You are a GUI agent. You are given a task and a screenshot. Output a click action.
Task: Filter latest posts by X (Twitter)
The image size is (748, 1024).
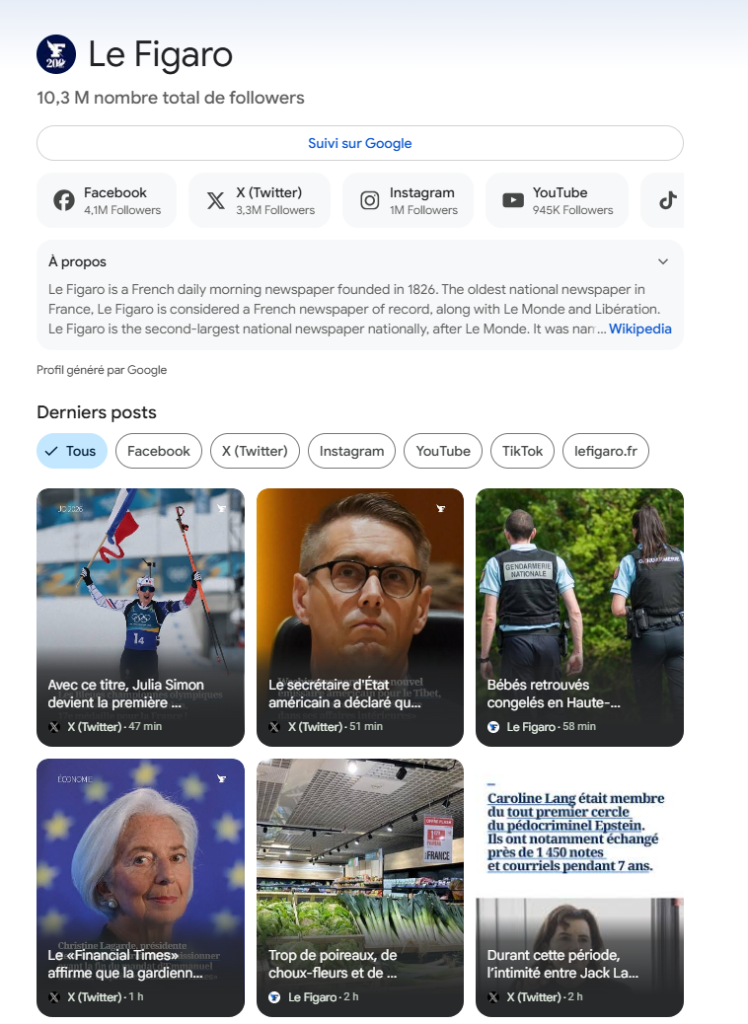tap(254, 451)
